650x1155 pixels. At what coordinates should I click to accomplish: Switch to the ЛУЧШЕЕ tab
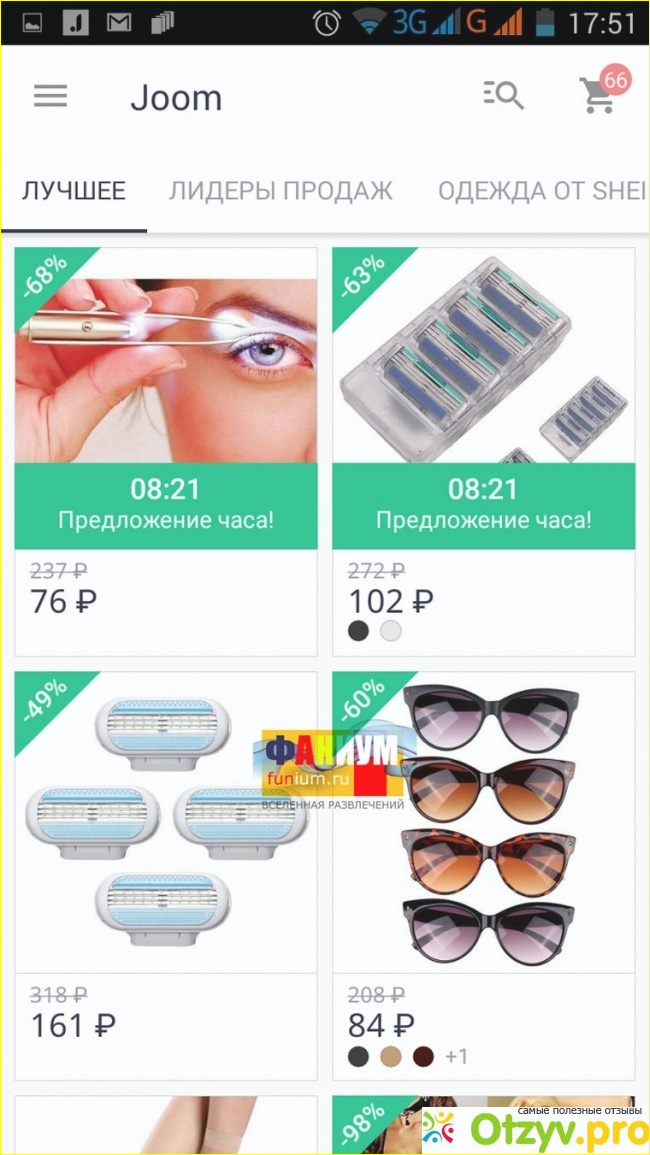(x=74, y=191)
